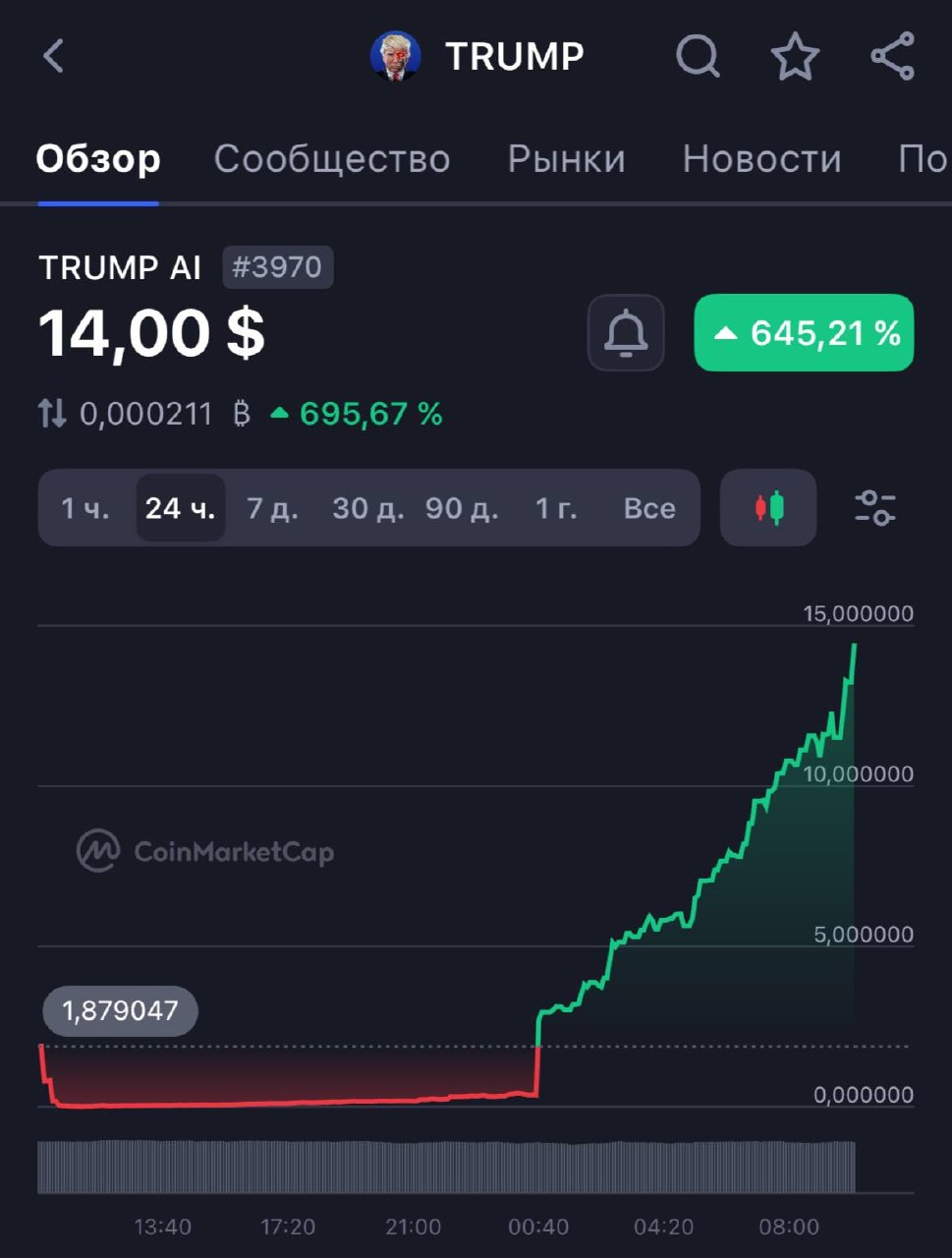Switch chart to 7 д. range
The width and height of the screenshot is (952, 1258).
[x=272, y=508]
